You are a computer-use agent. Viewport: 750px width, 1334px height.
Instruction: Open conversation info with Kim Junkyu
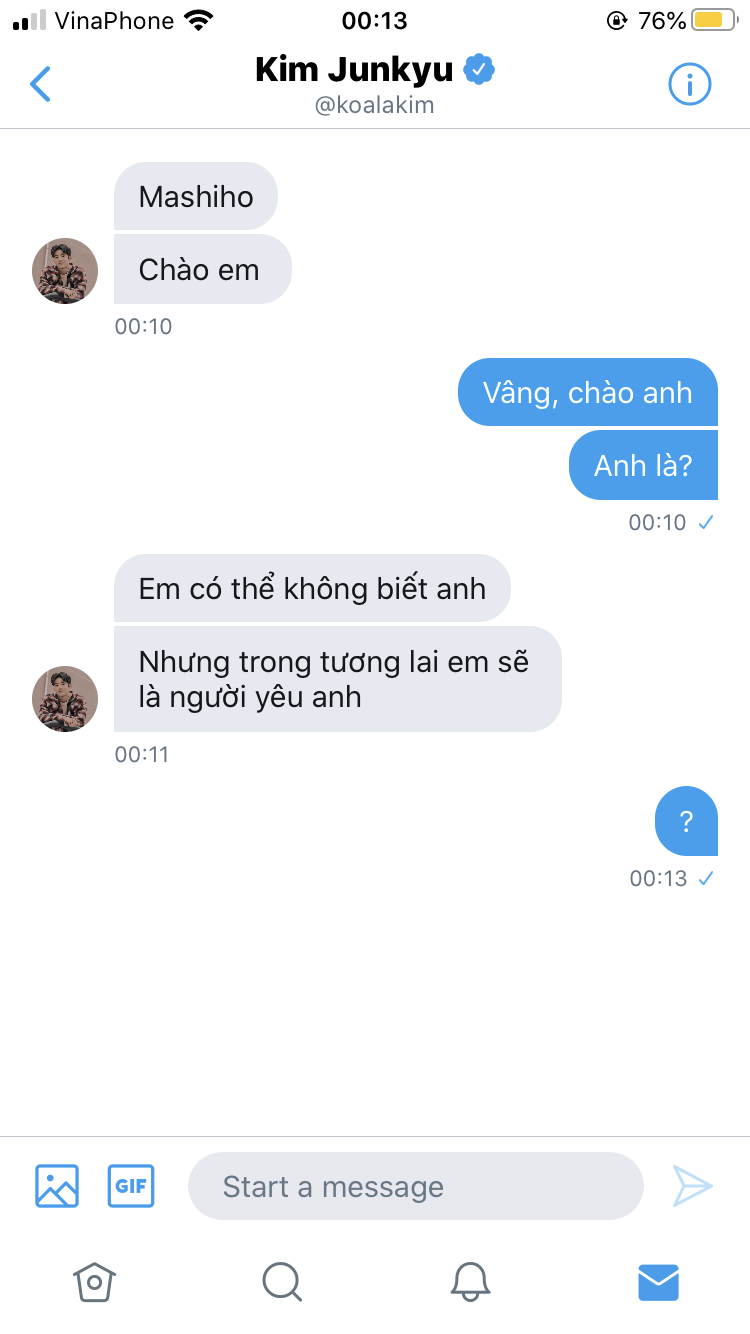689,85
